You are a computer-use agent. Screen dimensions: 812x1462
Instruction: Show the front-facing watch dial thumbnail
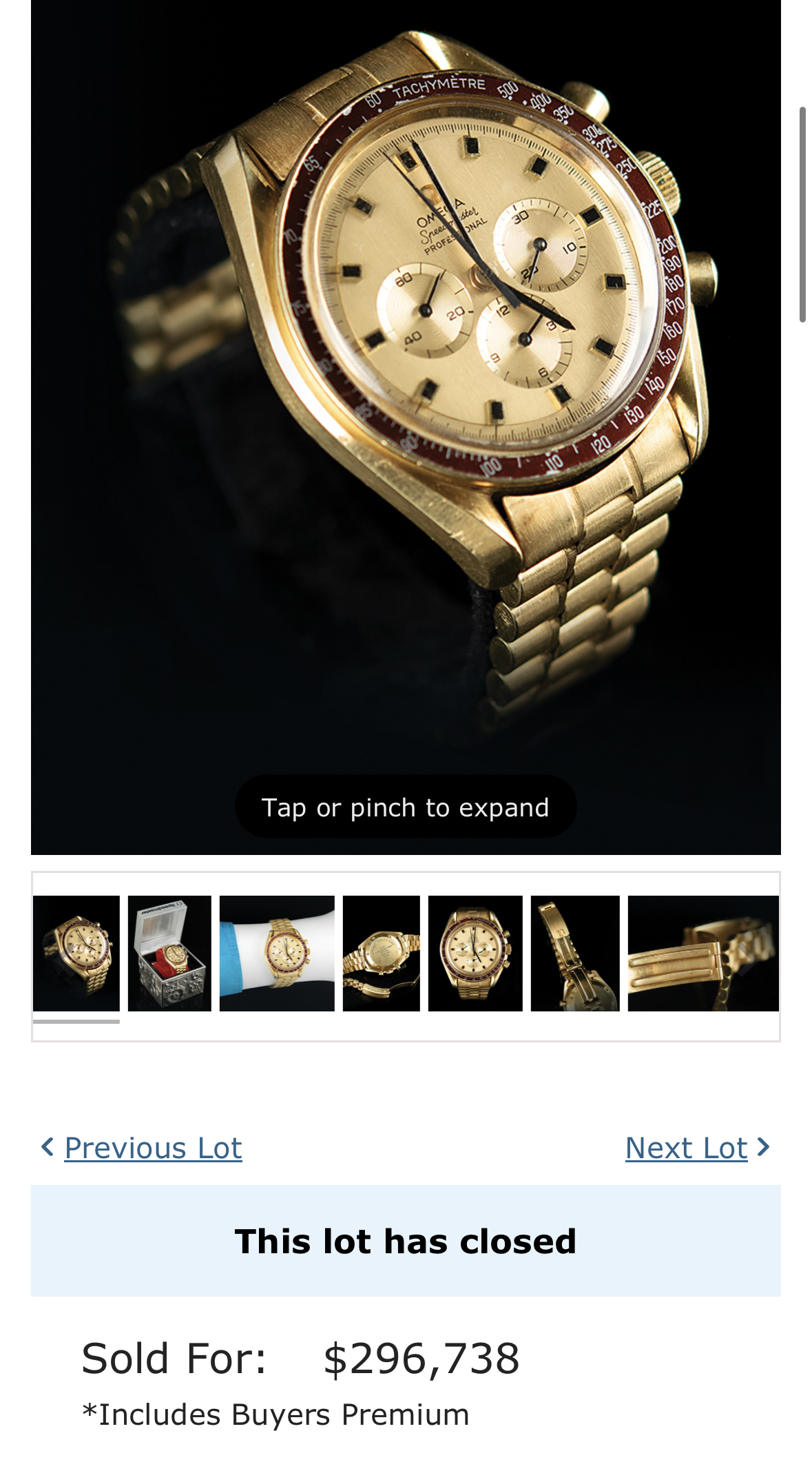475,953
